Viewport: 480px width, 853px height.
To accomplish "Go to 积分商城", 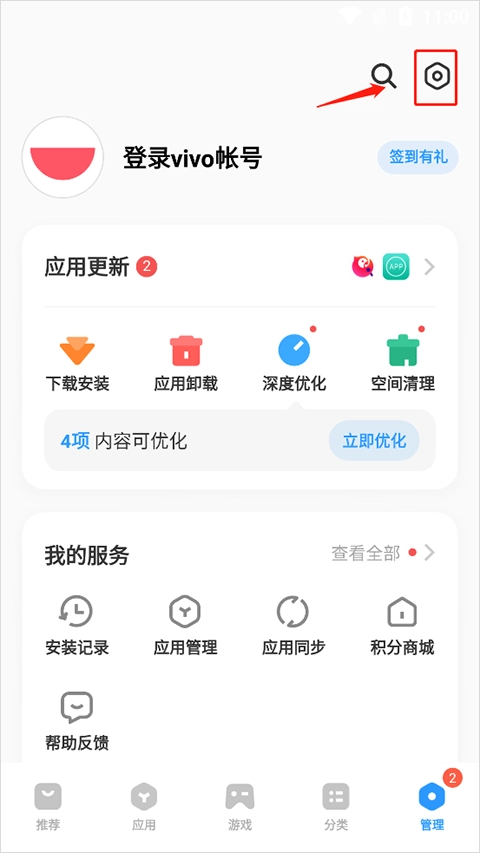I will click(402, 626).
